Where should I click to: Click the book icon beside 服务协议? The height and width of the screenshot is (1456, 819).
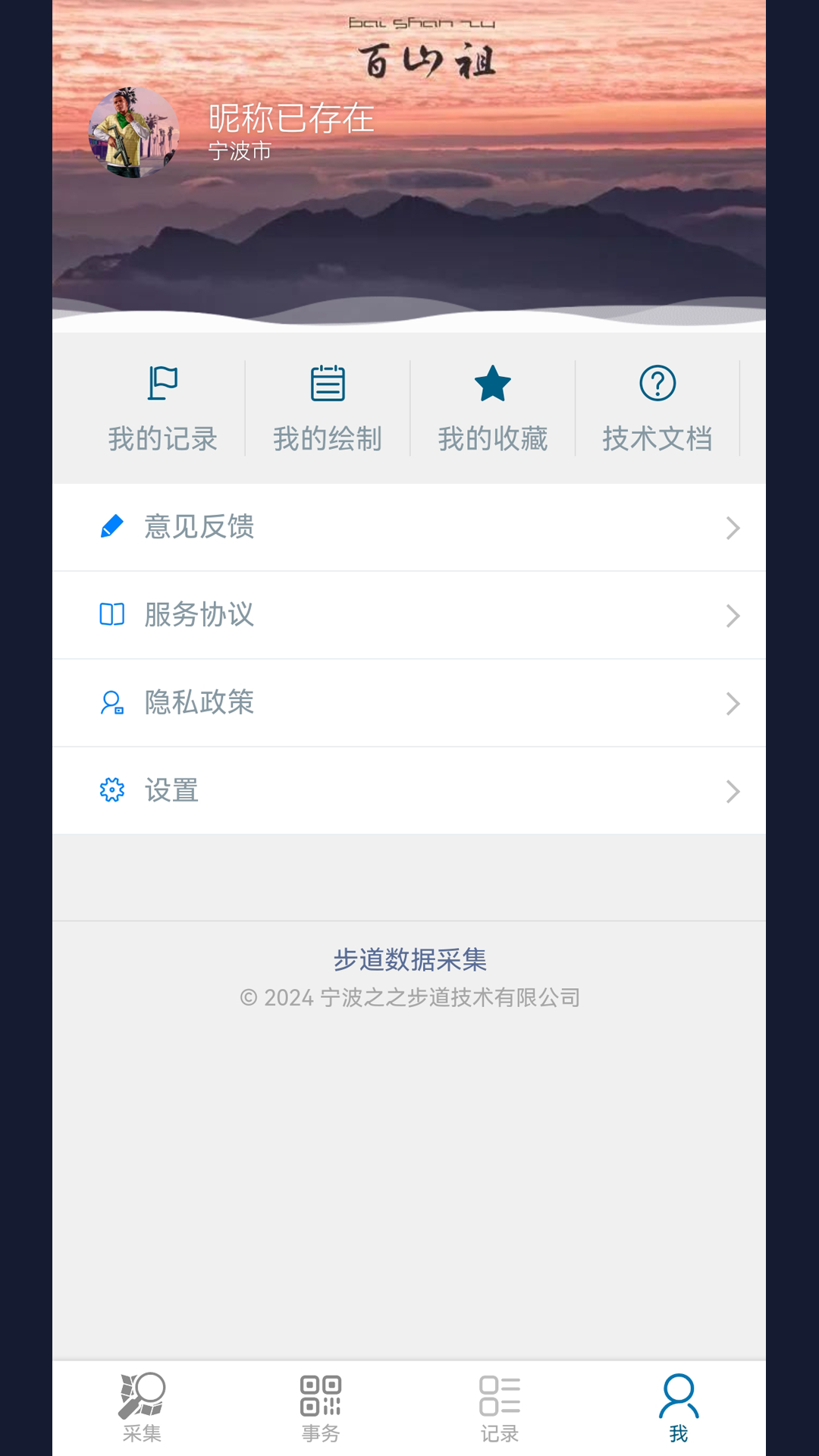[112, 616]
